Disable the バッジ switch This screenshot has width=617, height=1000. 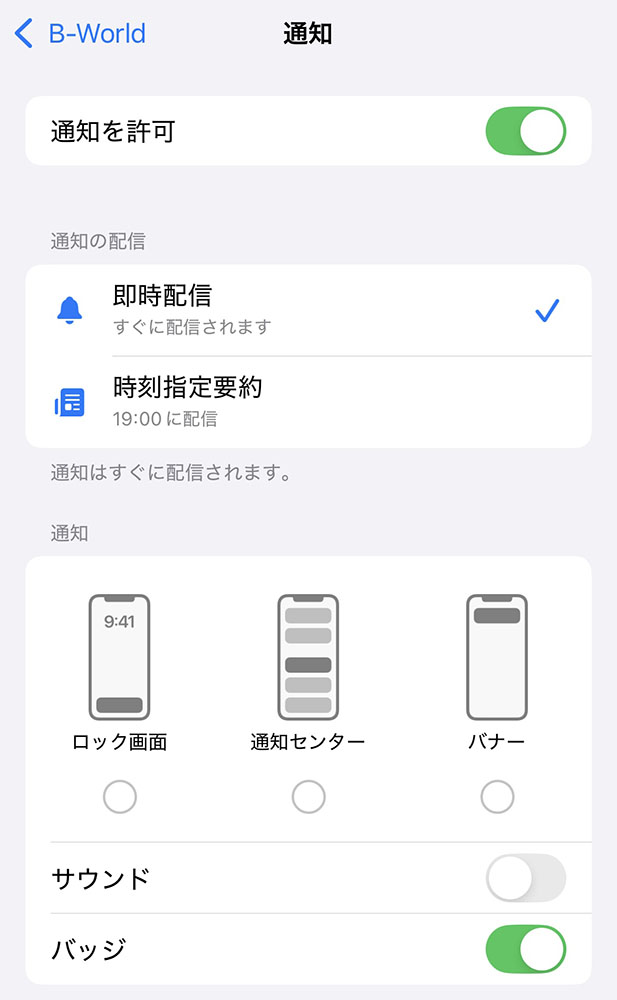(x=525, y=949)
